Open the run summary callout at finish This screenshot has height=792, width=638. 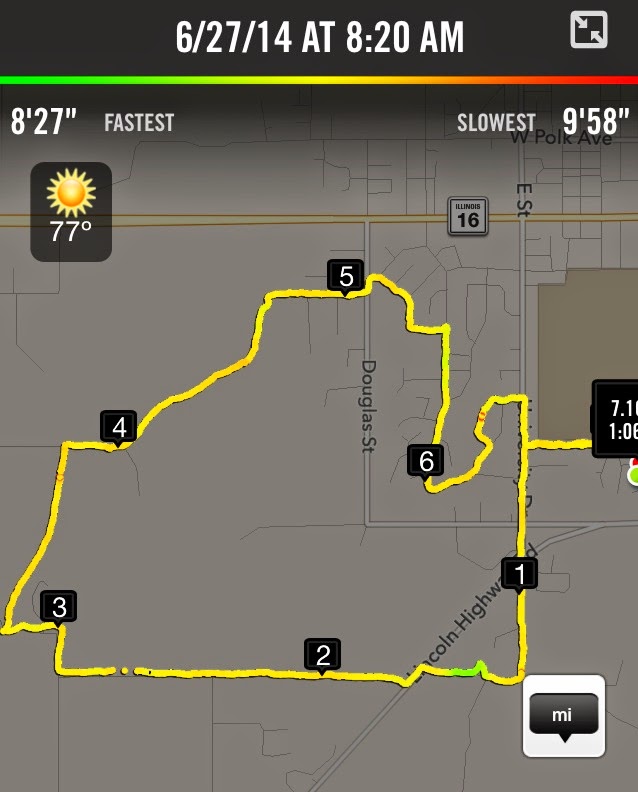point(615,419)
